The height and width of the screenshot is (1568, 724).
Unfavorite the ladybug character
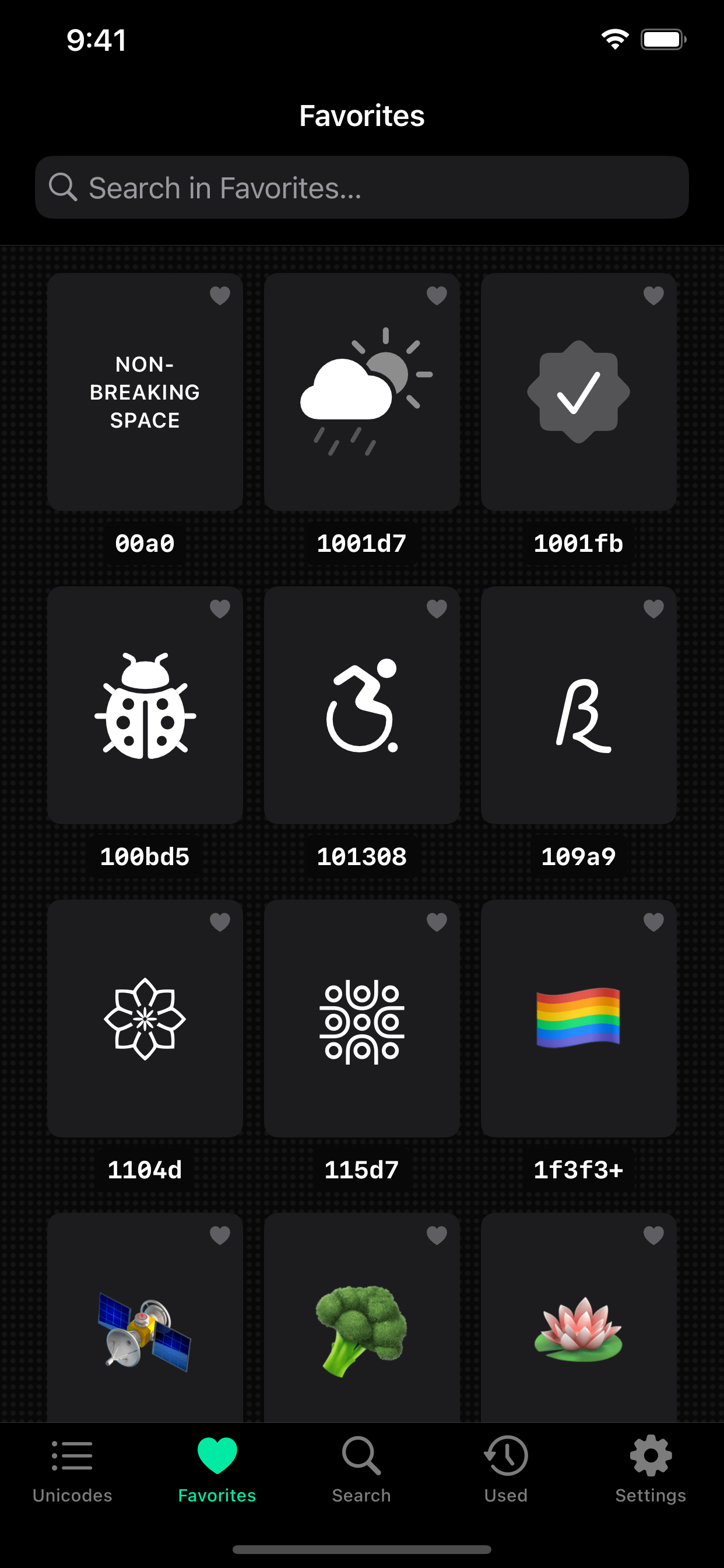[220, 608]
